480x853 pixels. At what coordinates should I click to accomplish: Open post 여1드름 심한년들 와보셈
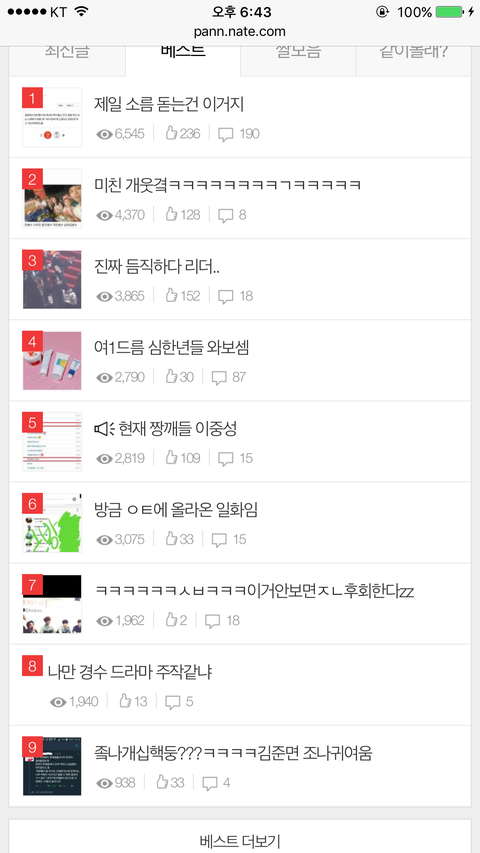click(x=240, y=360)
